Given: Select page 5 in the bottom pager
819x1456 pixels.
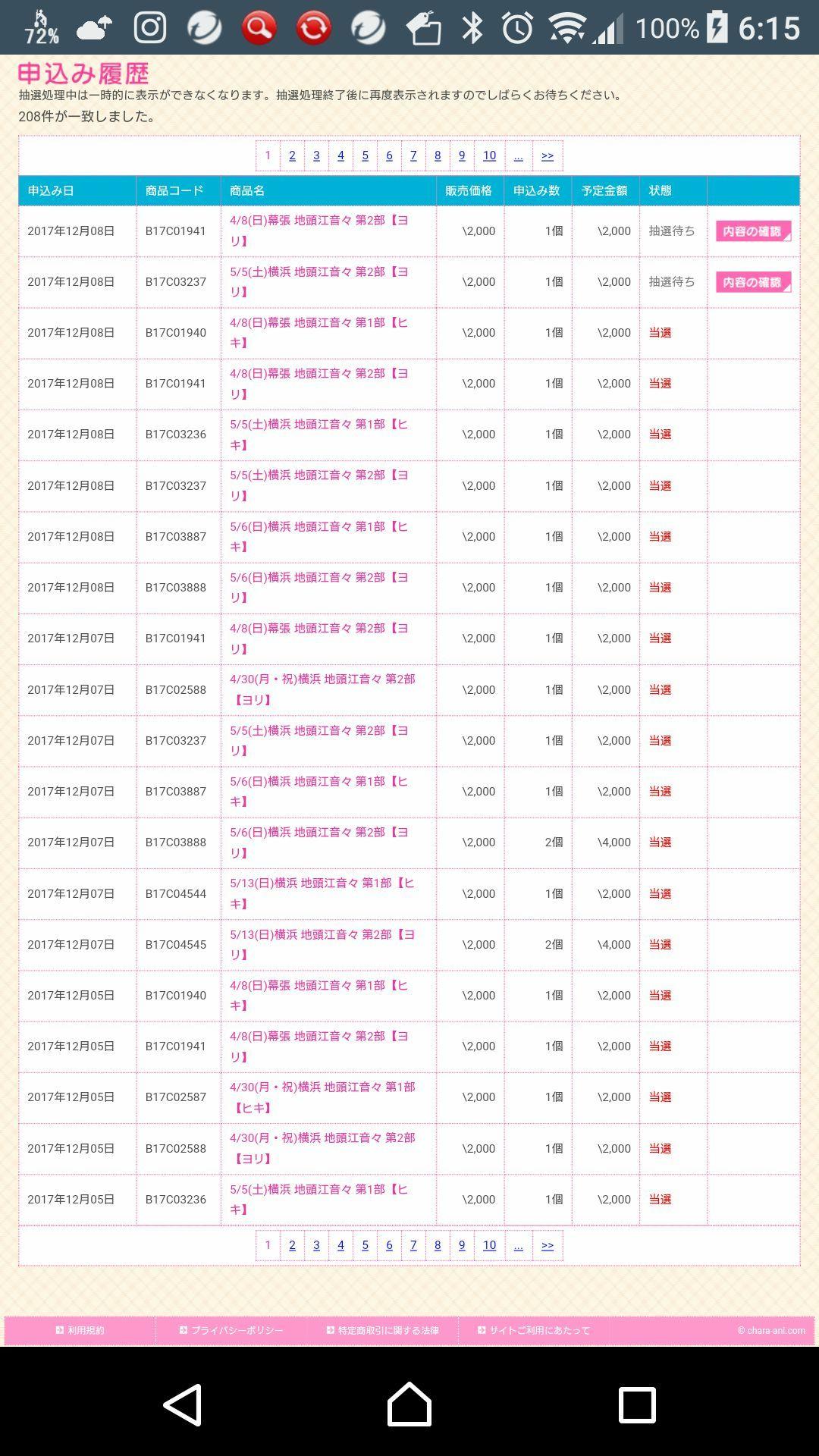Looking at the screenshot, I should 365,1244.
